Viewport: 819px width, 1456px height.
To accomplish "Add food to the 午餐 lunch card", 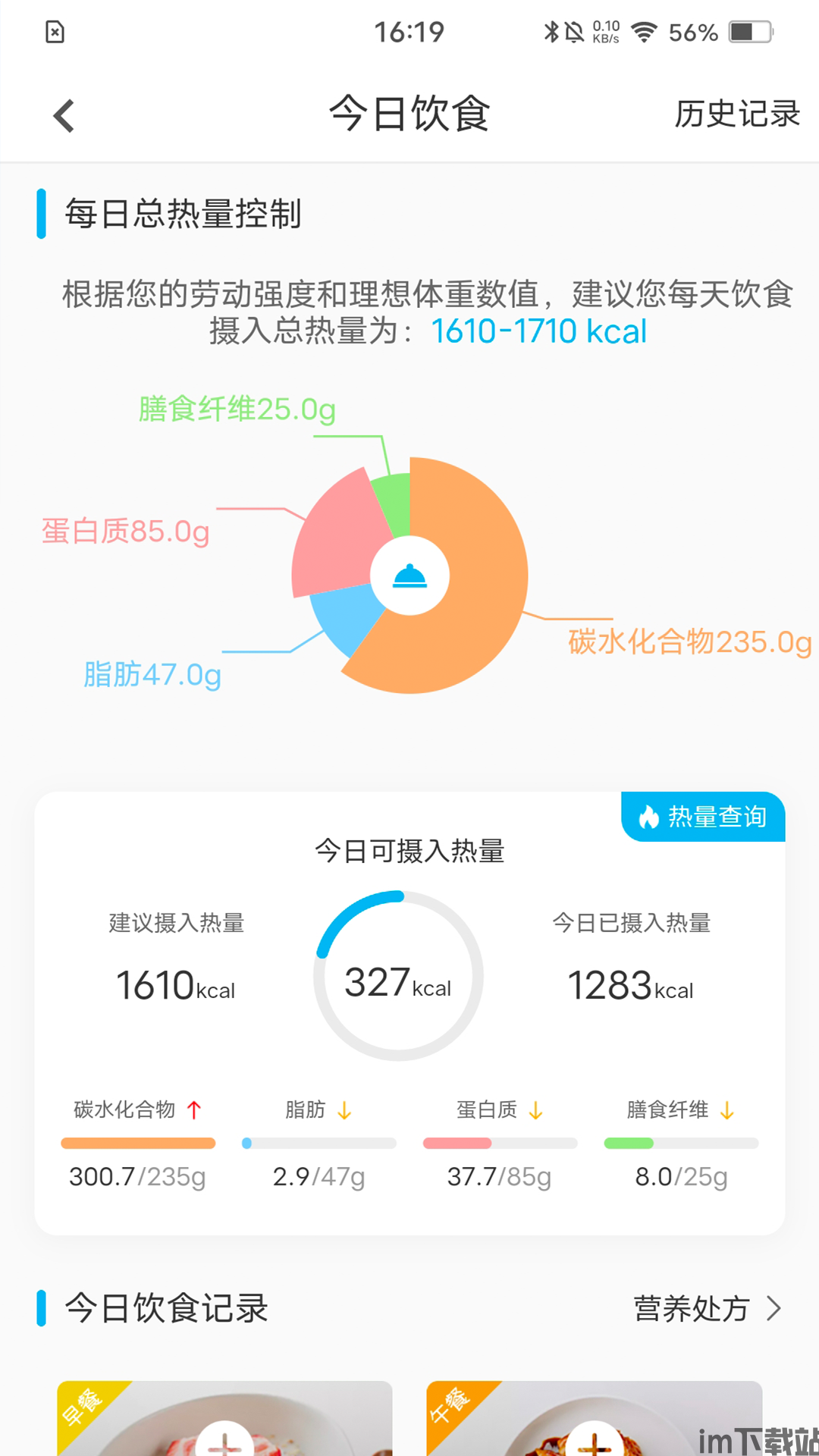I will click(595, 1438).
